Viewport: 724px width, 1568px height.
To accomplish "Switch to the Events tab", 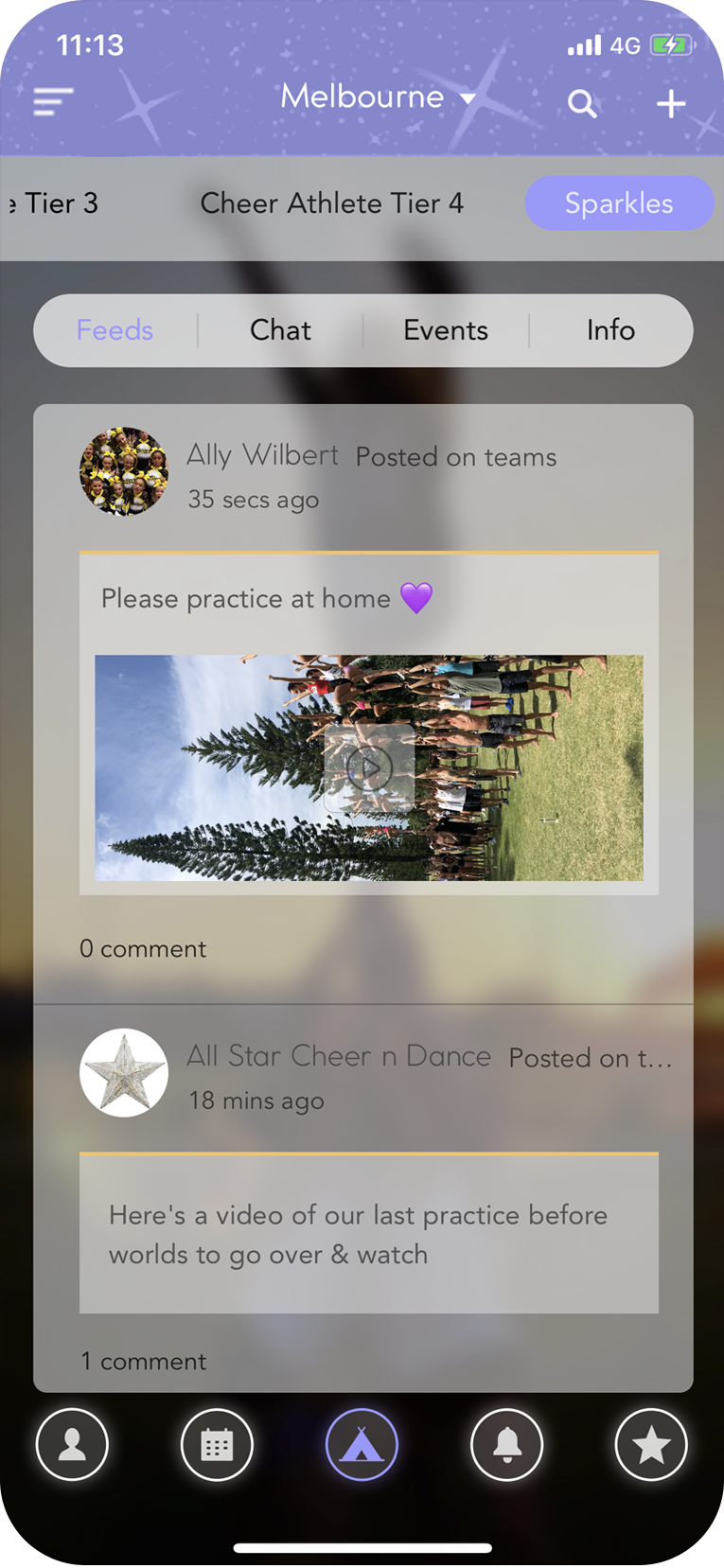I will click(446, 330).
